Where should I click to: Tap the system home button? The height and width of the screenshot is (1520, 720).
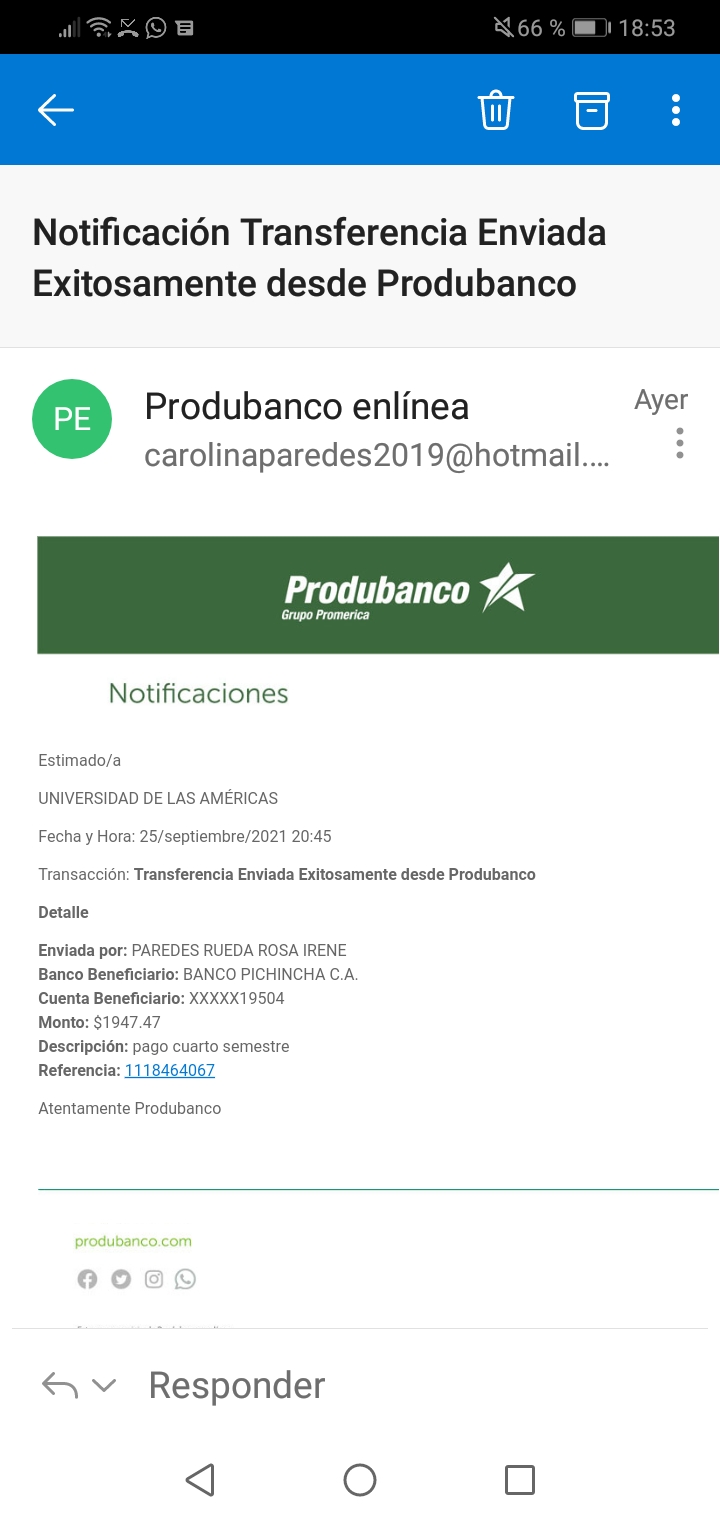(x=360, y=1479)
